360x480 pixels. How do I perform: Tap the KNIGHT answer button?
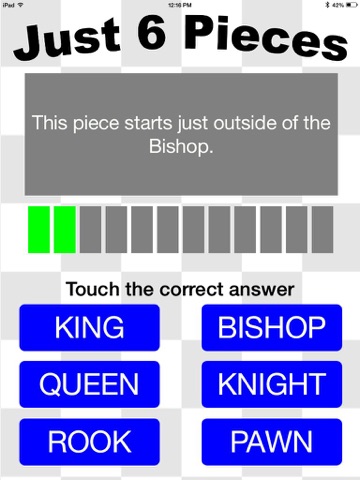point(272,384)
